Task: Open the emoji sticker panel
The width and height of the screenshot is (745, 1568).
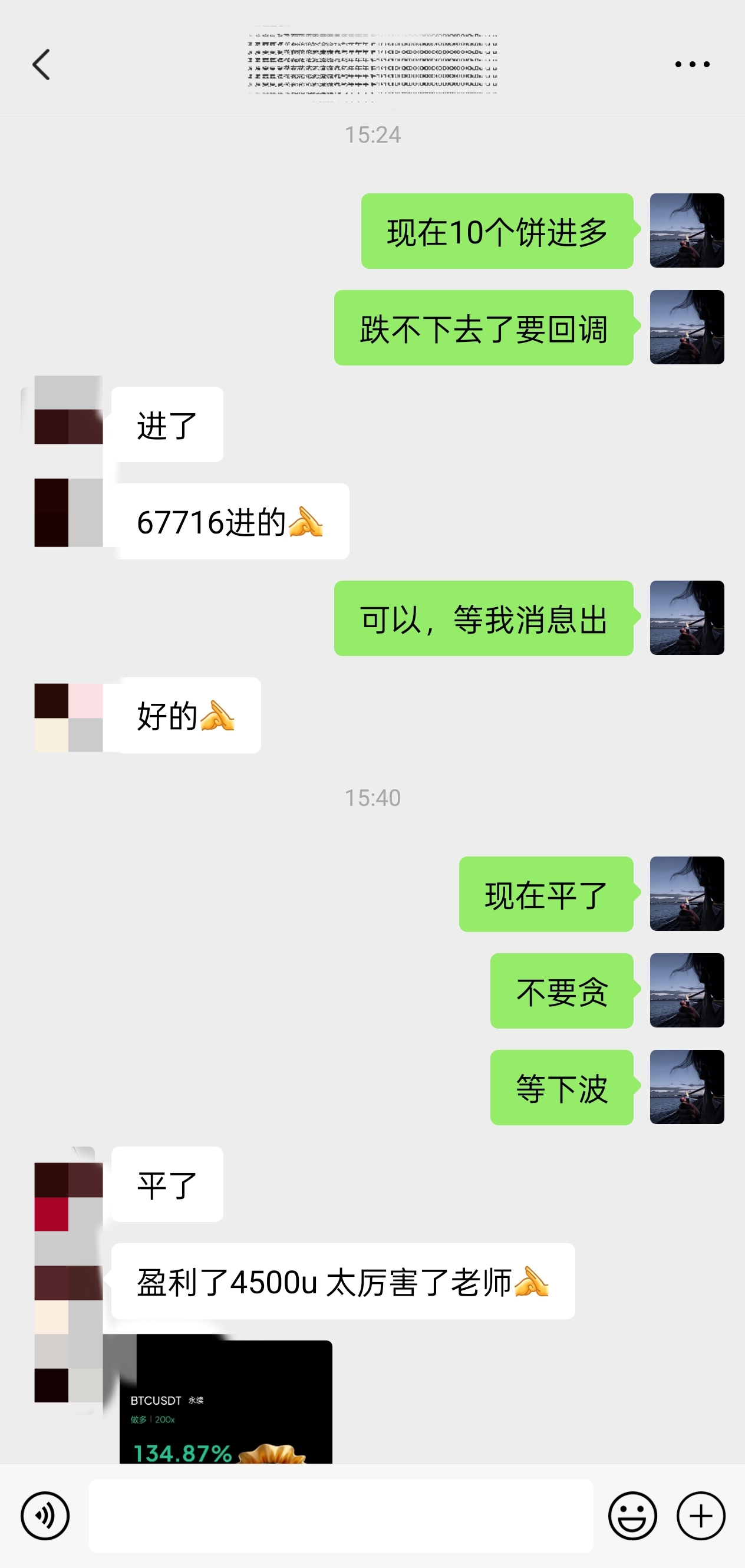Action: pyautogui.click(x=632, y=1515)
